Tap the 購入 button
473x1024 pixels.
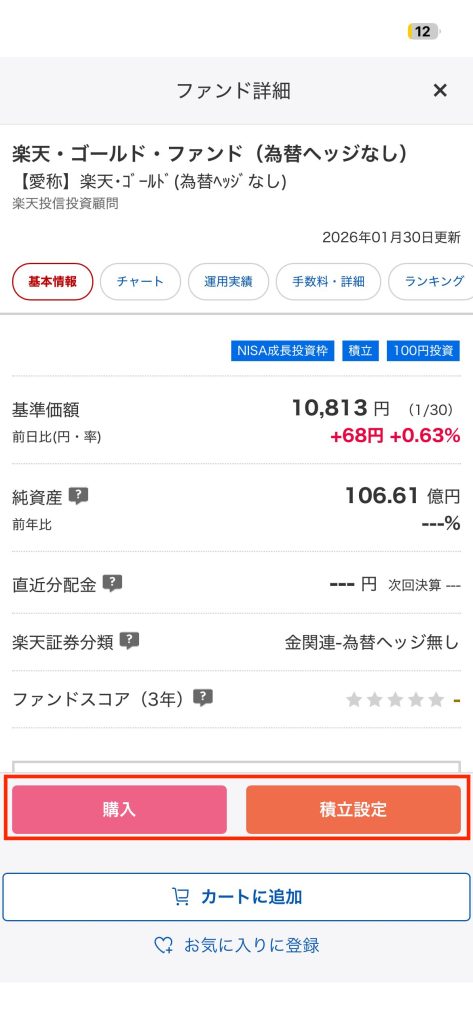(x=120, y=810)
